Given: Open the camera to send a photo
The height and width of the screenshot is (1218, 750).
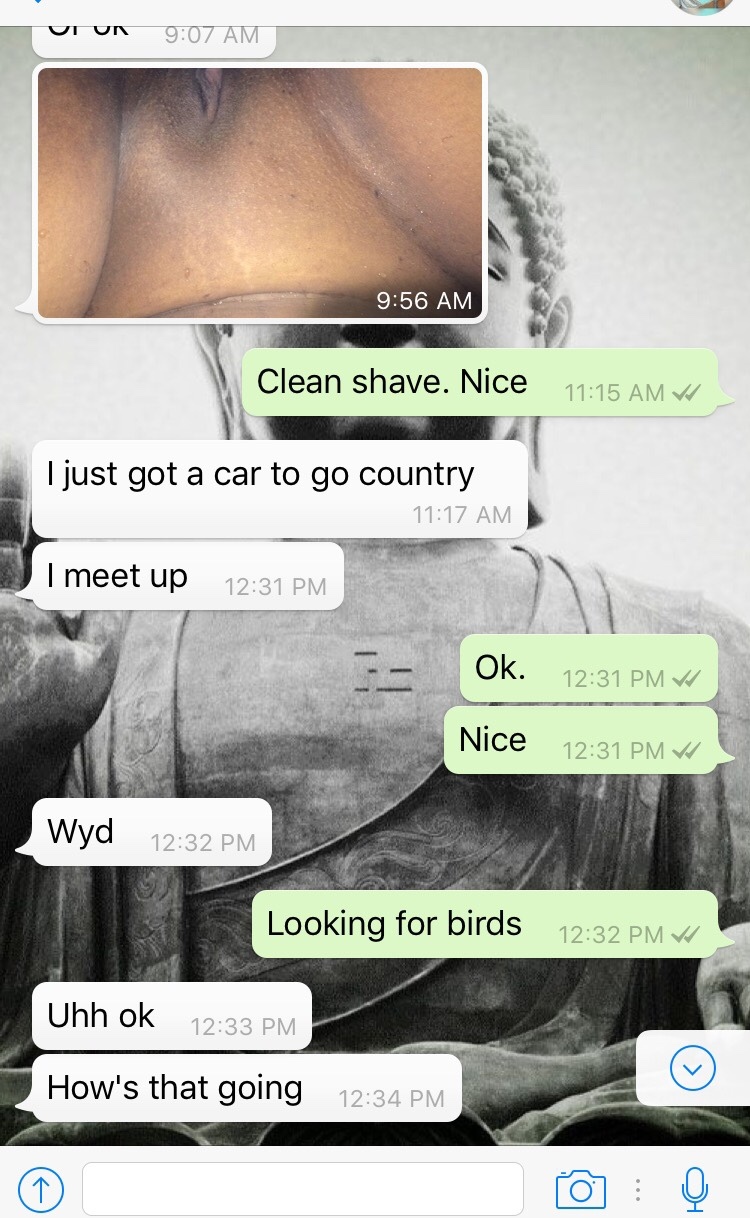Looking at the screenshot, I should pyautogui.click(x=581, y=1189).
